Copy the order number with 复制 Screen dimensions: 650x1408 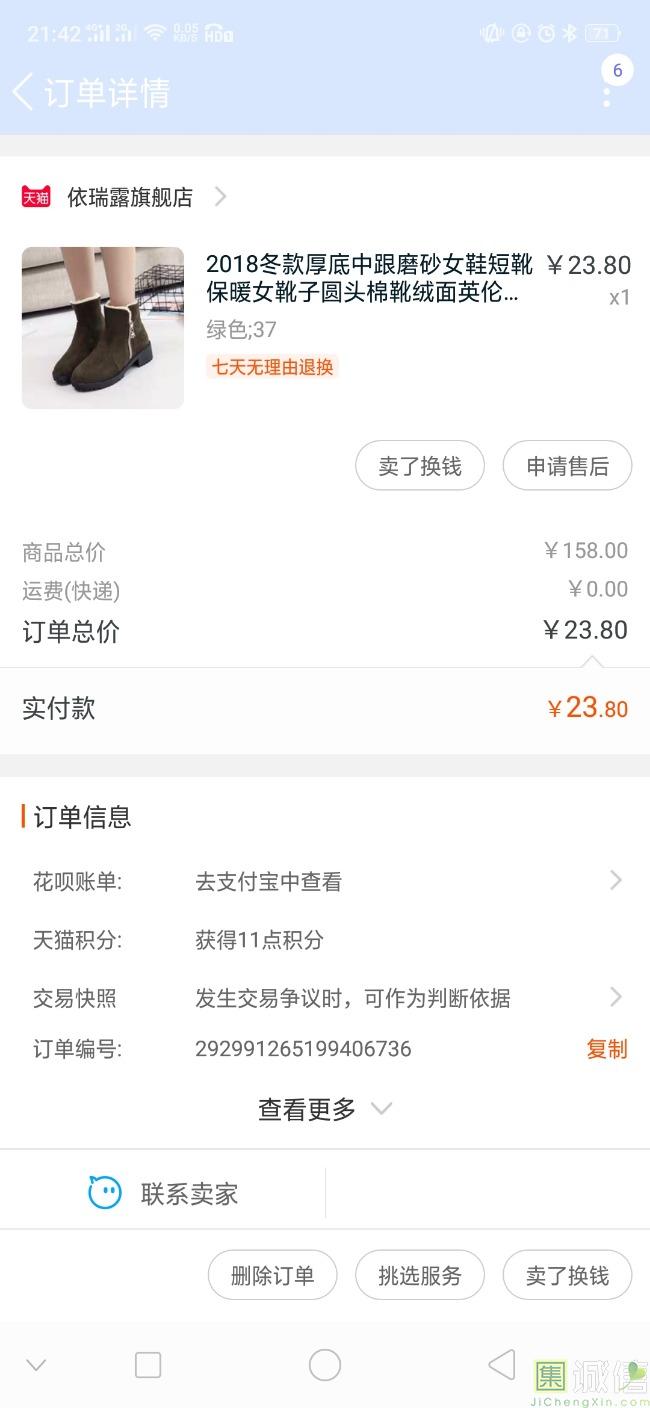point(606,1049)
